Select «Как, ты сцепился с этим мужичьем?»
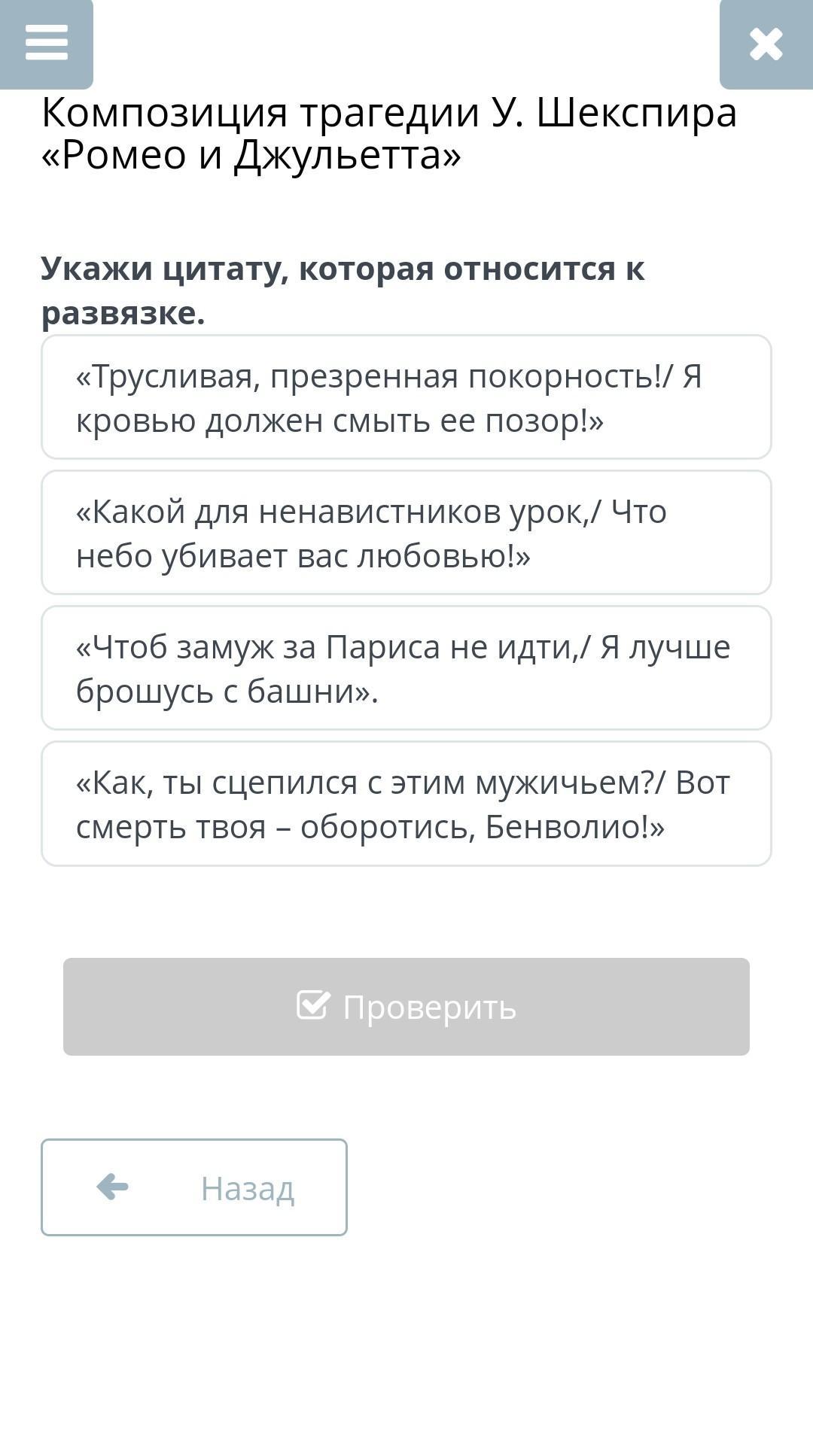Image resolution: width=813 pixels, height=1456 pixels. 406,804
